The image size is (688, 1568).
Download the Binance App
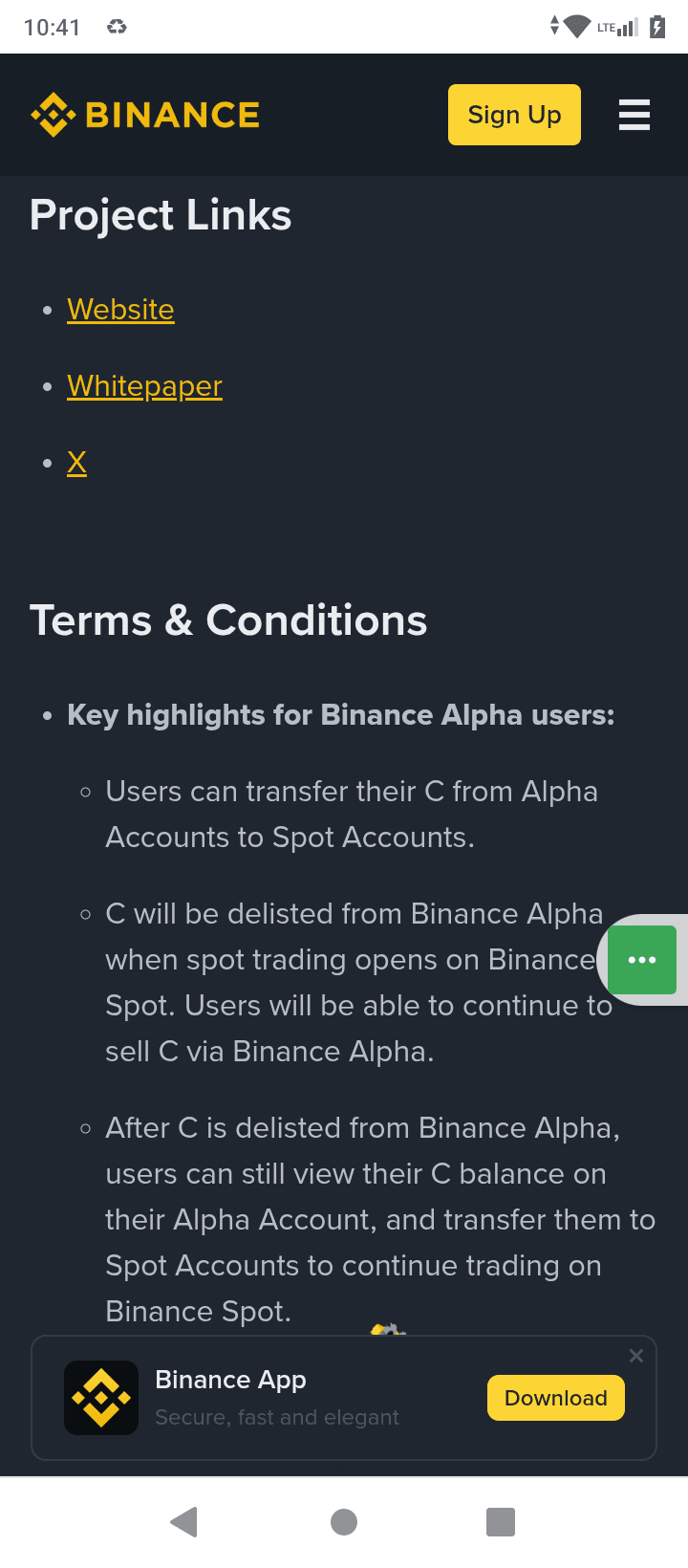click(556, 1398)
